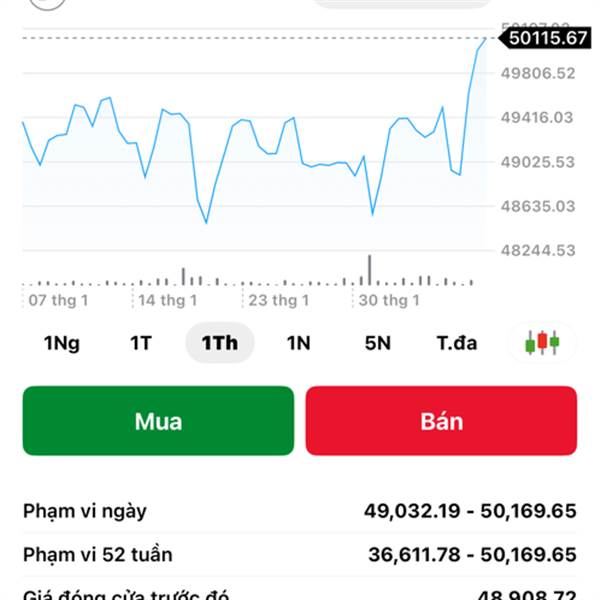600x600 pixels.
Task: Tap the red Bán button
Action: pos(441,421)
